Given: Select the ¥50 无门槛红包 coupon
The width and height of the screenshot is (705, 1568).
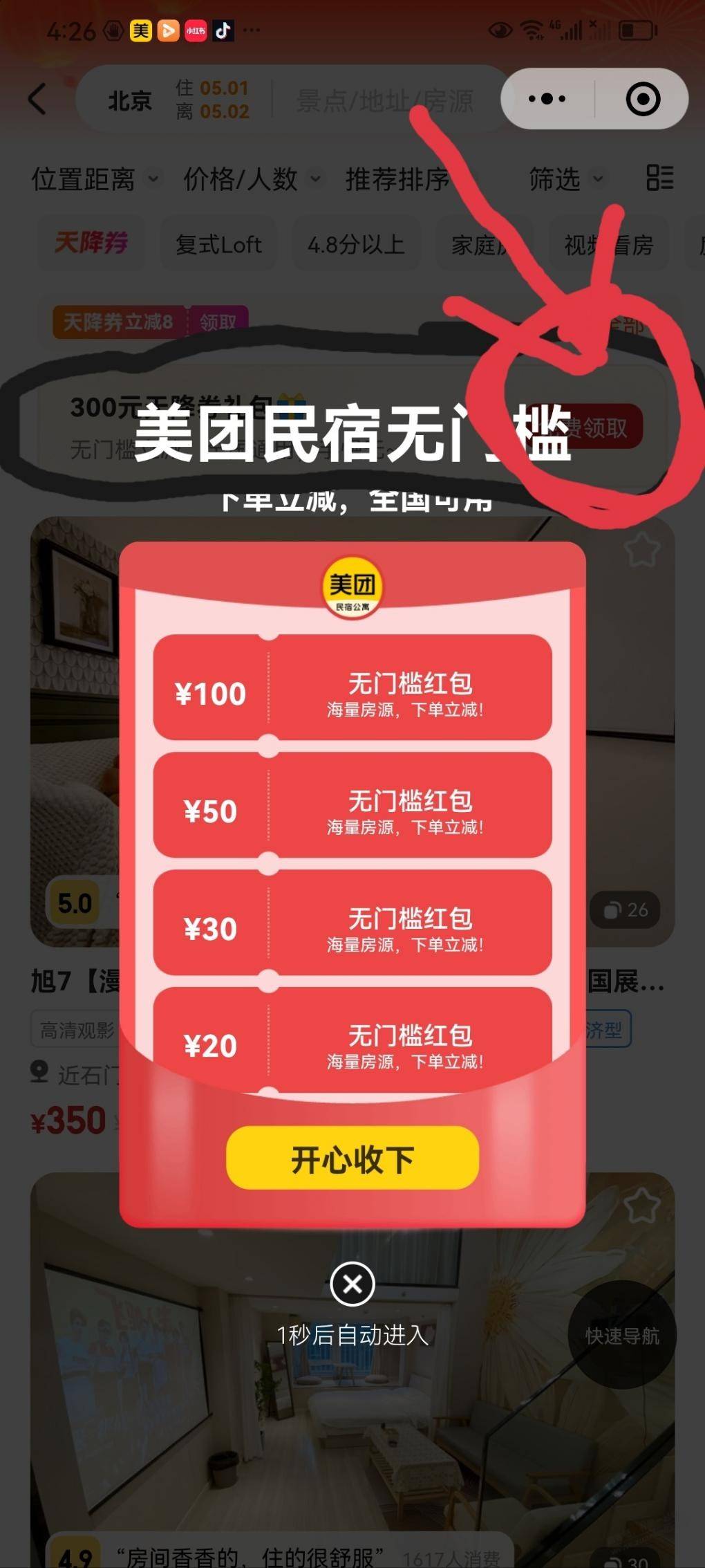Looking at the screenshot, I should pyautogui.click(x=352, y=806).
